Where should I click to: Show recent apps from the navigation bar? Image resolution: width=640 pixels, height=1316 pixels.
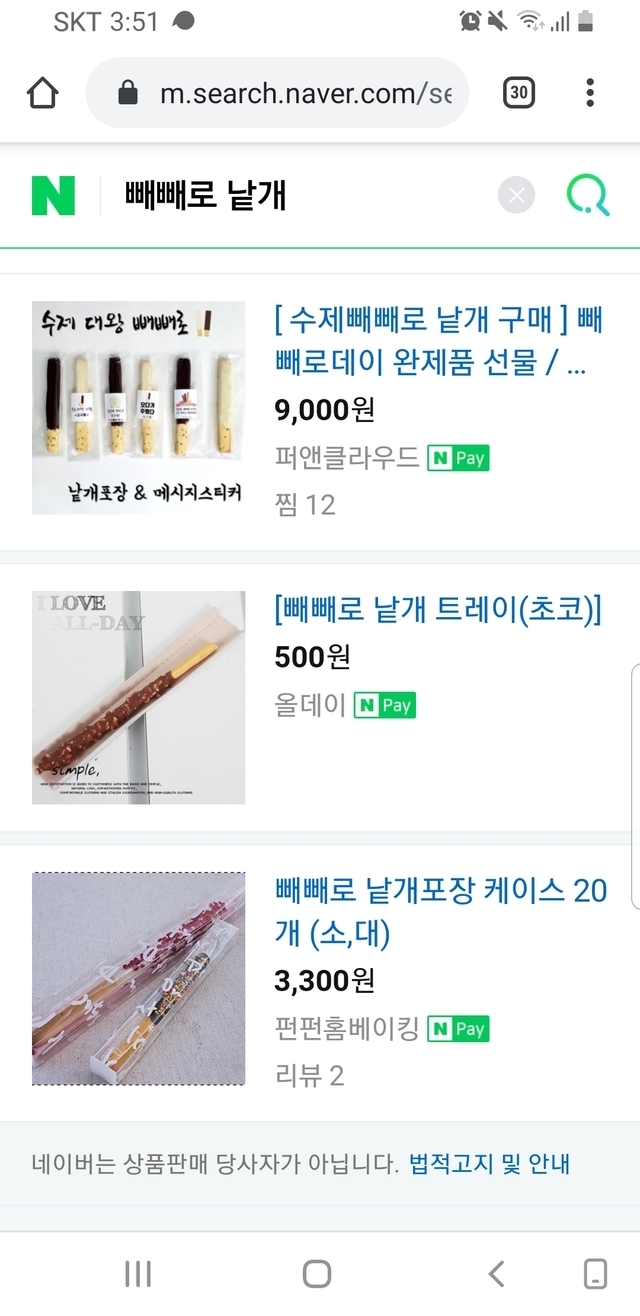click(x=138, y=1273)
